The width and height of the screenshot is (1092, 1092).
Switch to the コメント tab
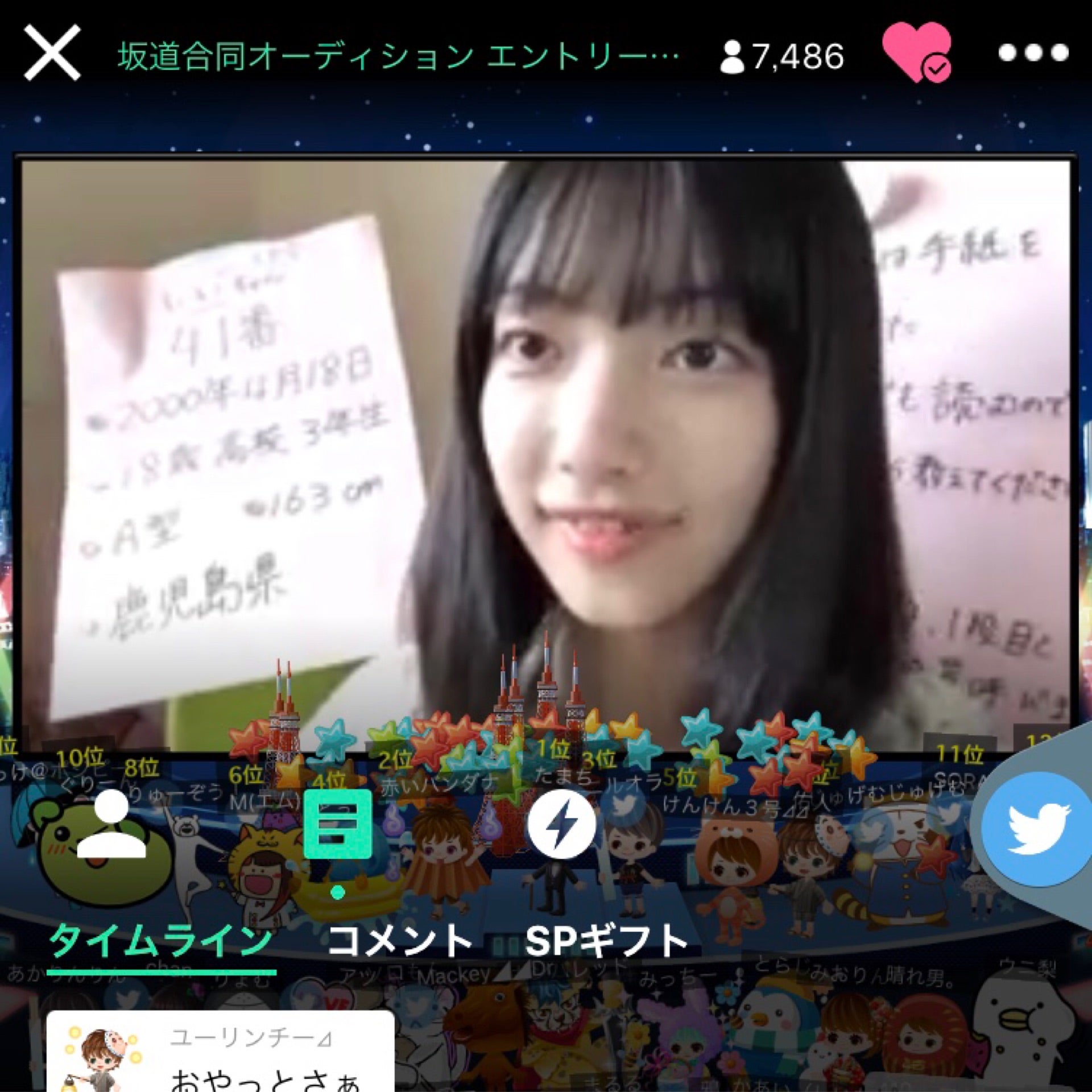click(x=400, y=941)
